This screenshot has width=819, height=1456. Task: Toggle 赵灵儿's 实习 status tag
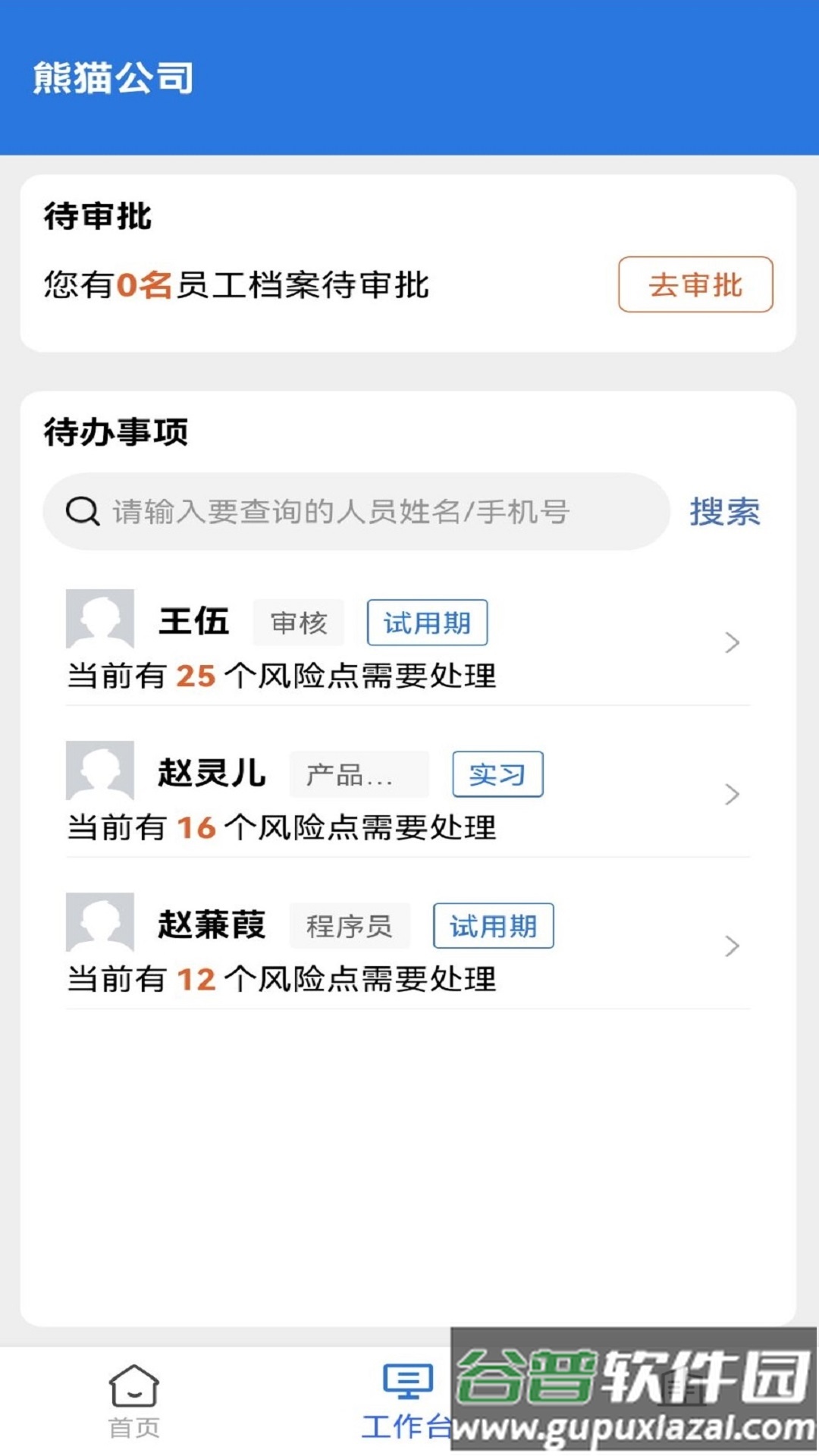click(x=498, y=773)
